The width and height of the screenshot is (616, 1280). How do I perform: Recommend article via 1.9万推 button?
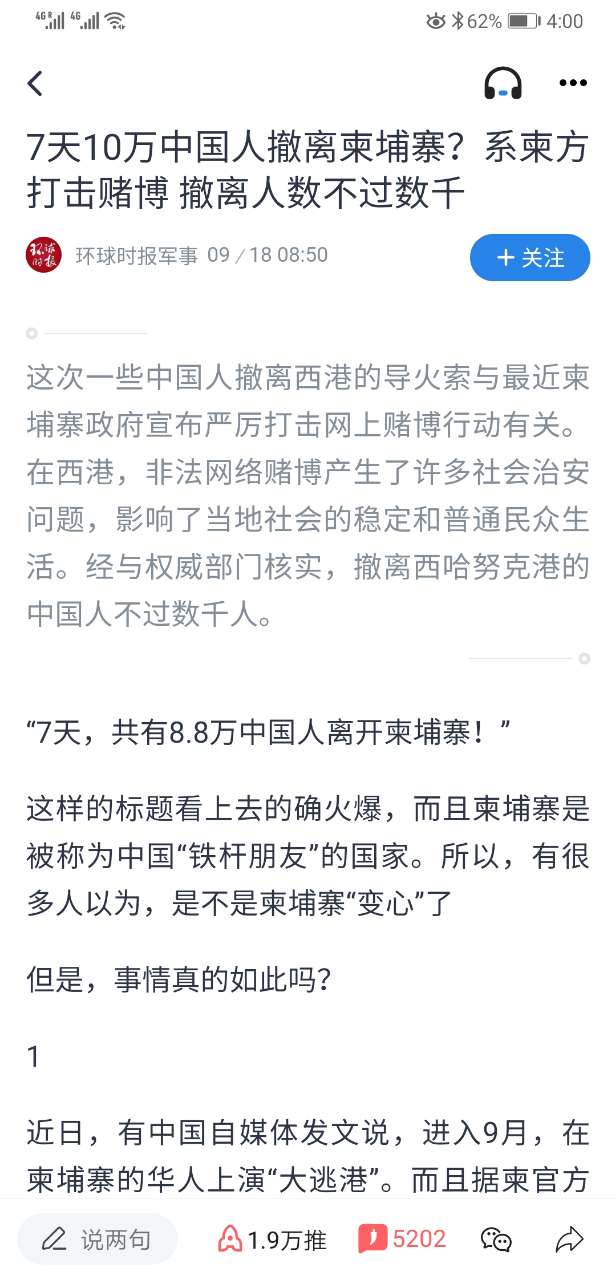[272, 1240]
